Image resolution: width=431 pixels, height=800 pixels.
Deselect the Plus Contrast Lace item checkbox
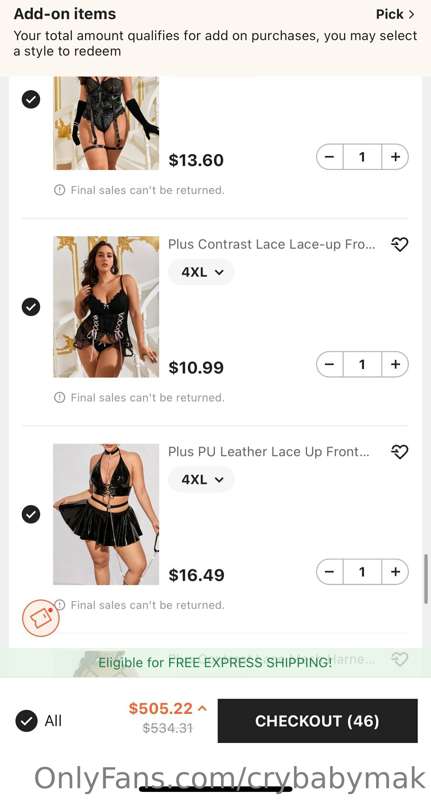tap(31, 307)
